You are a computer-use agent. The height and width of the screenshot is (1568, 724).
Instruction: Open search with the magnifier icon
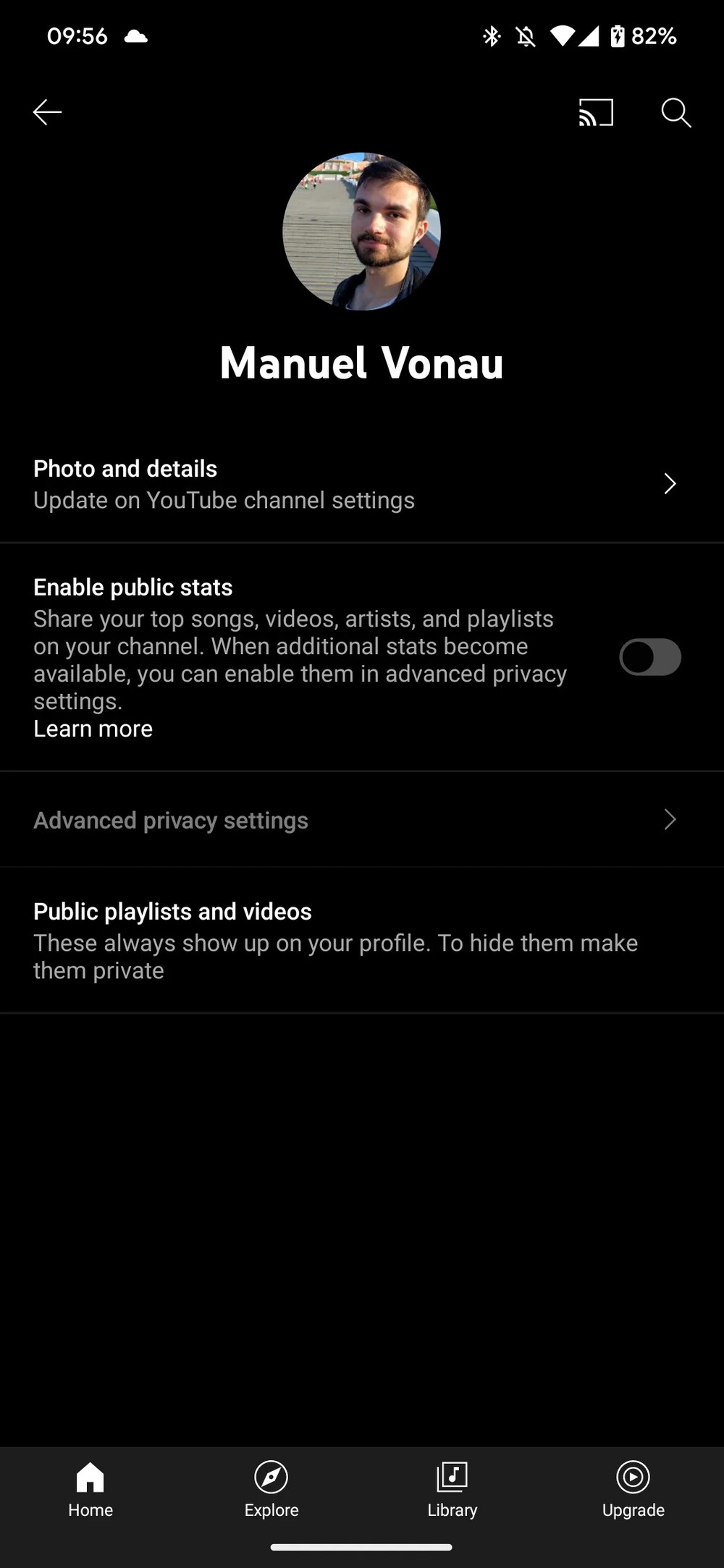(x=675, y=112)
